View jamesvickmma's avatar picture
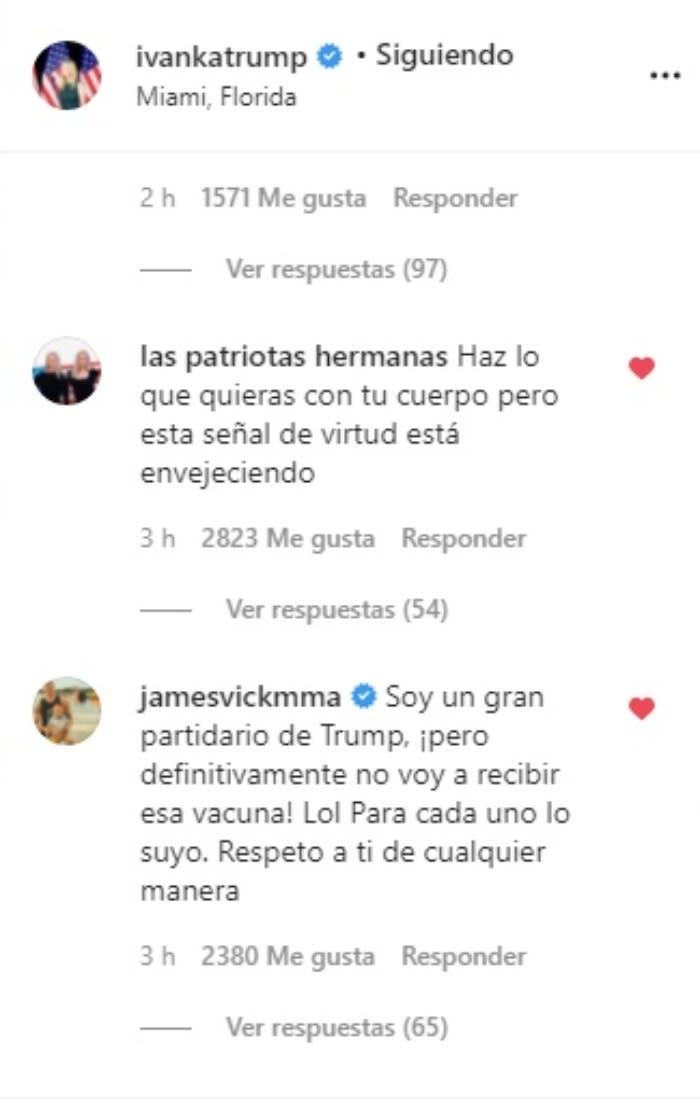The width and height of the screenshot is (700, 1103). [x=67, y=711]
